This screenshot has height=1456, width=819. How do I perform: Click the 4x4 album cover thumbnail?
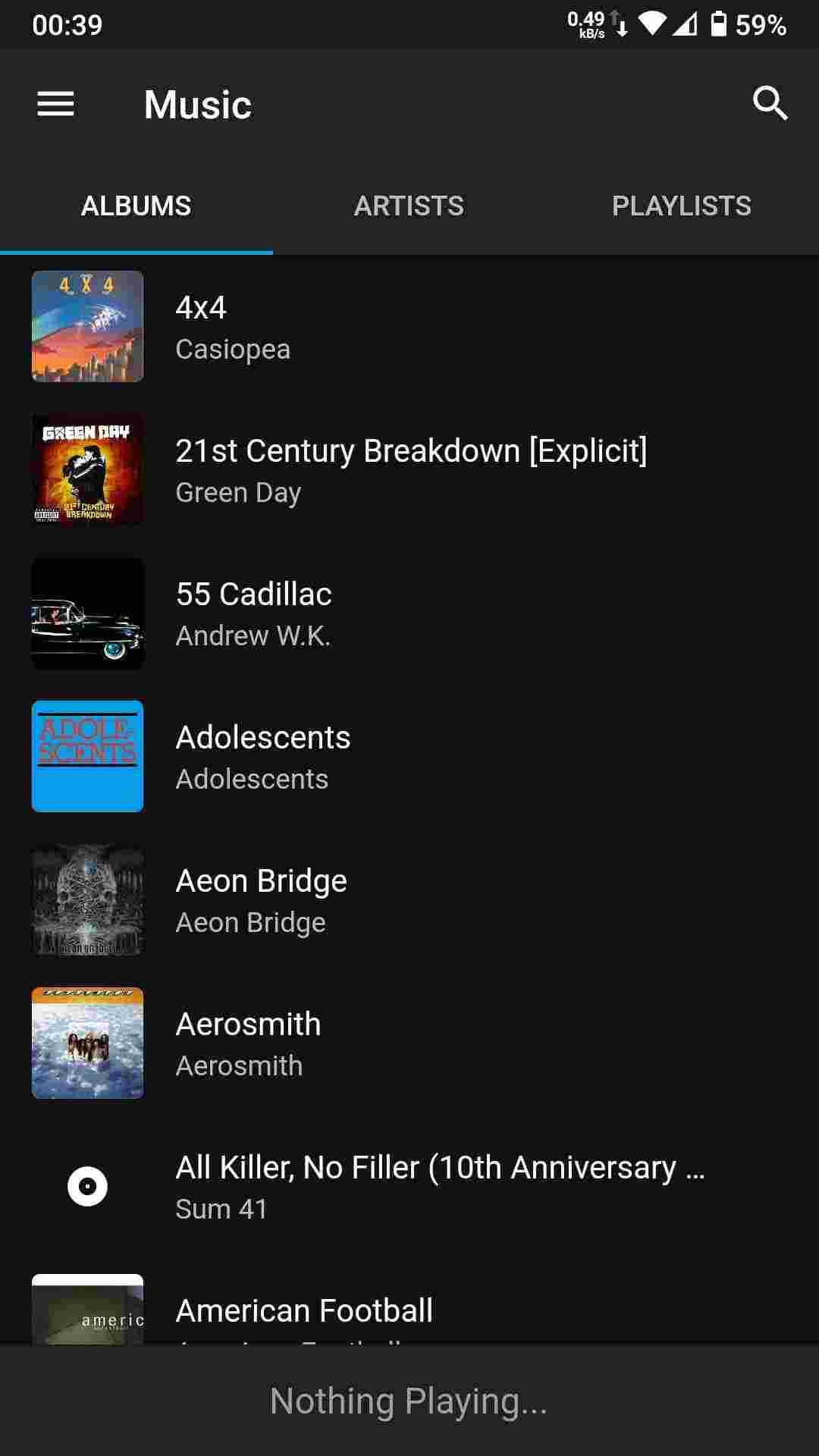click(x=87, y=325)
